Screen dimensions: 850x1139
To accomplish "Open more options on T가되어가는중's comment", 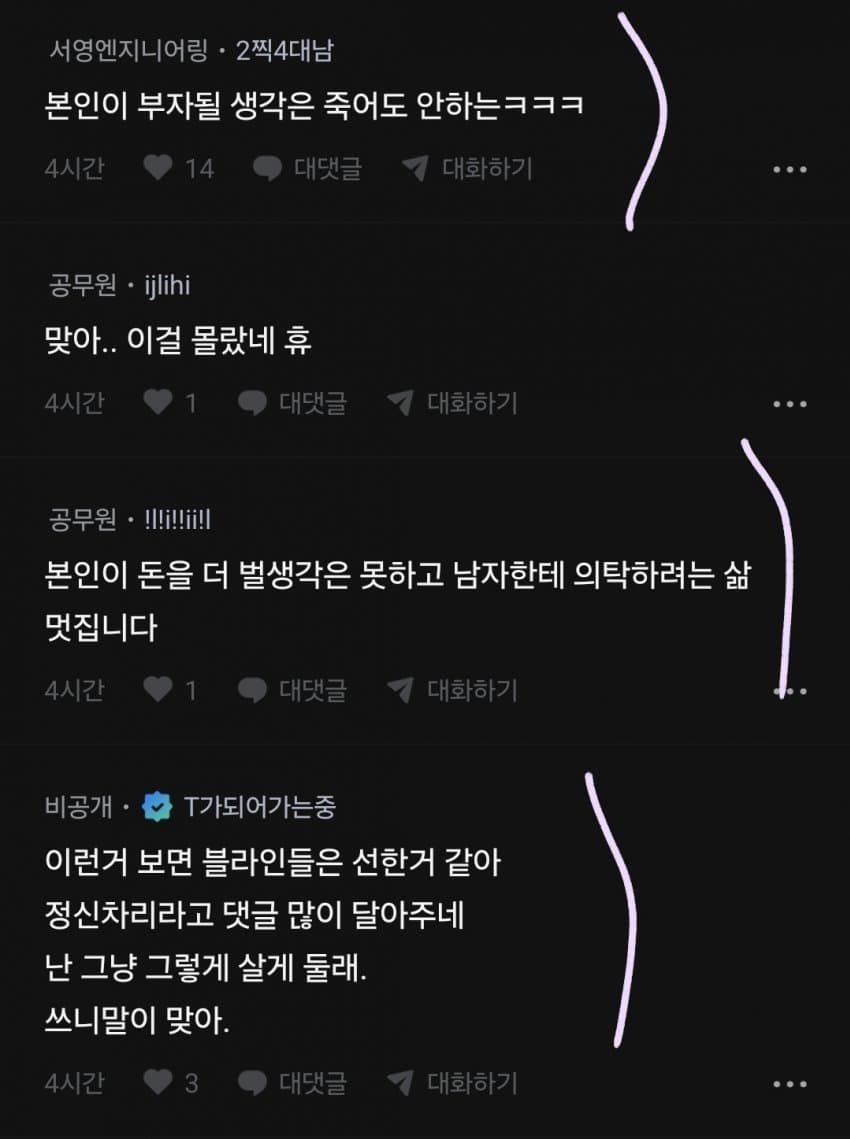I will point(790,1085).
